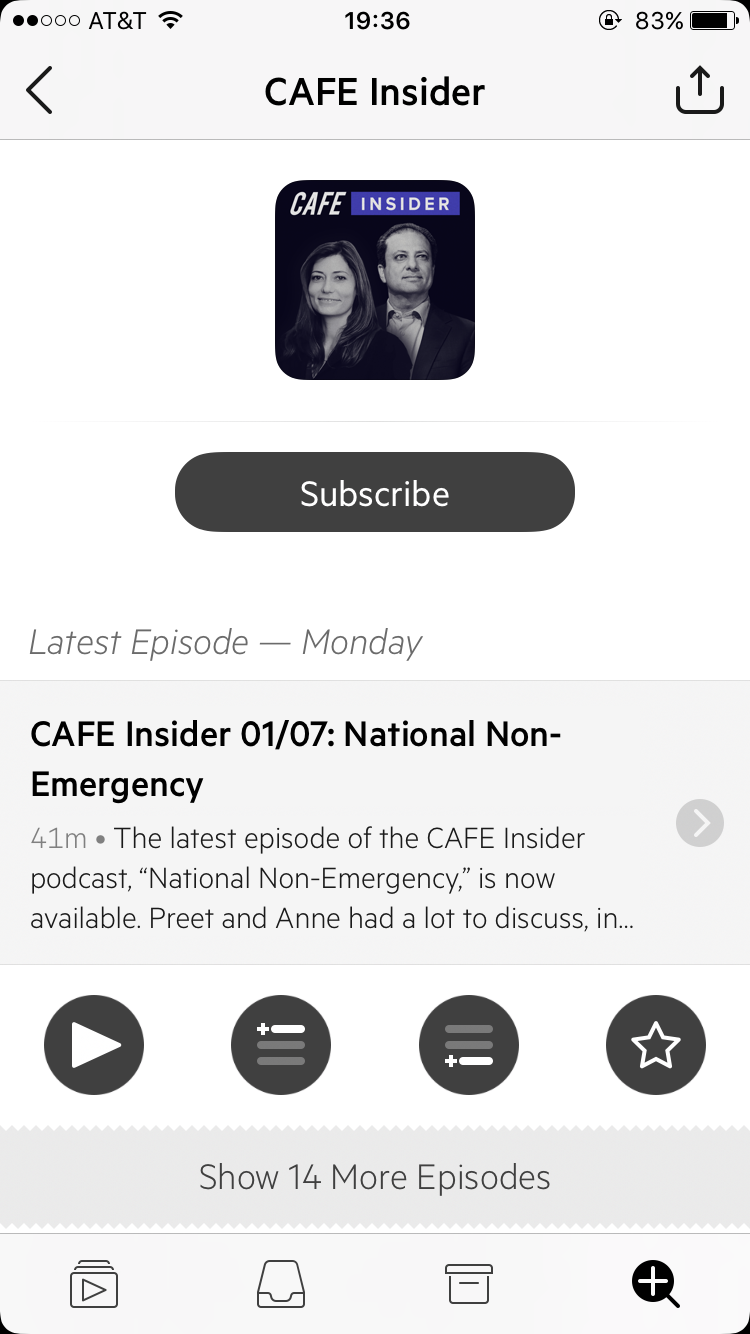Star the latest episode
Screen dimensions: 750x1334
point(655,1045)
